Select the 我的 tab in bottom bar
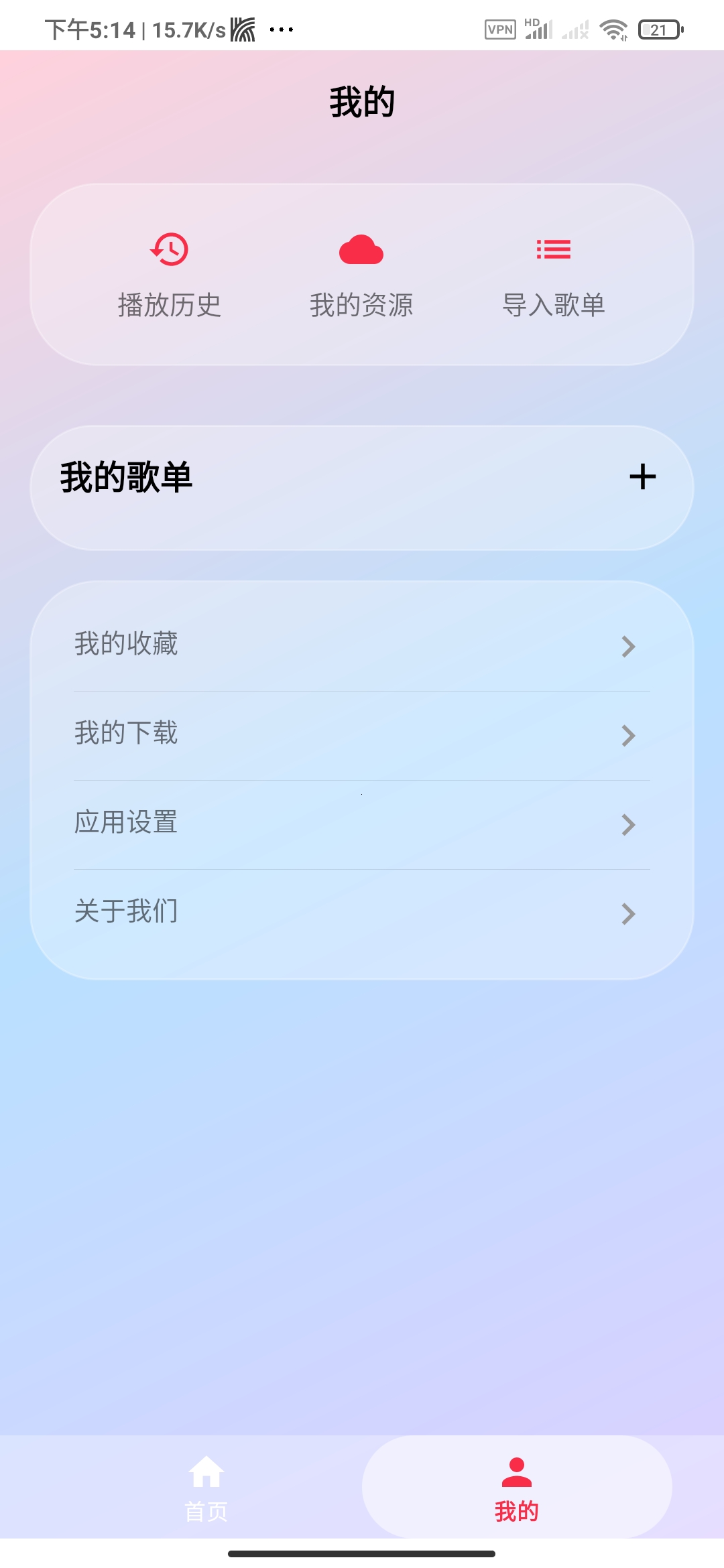Screen dimensions: 724x1568 tap(517, 1488)
